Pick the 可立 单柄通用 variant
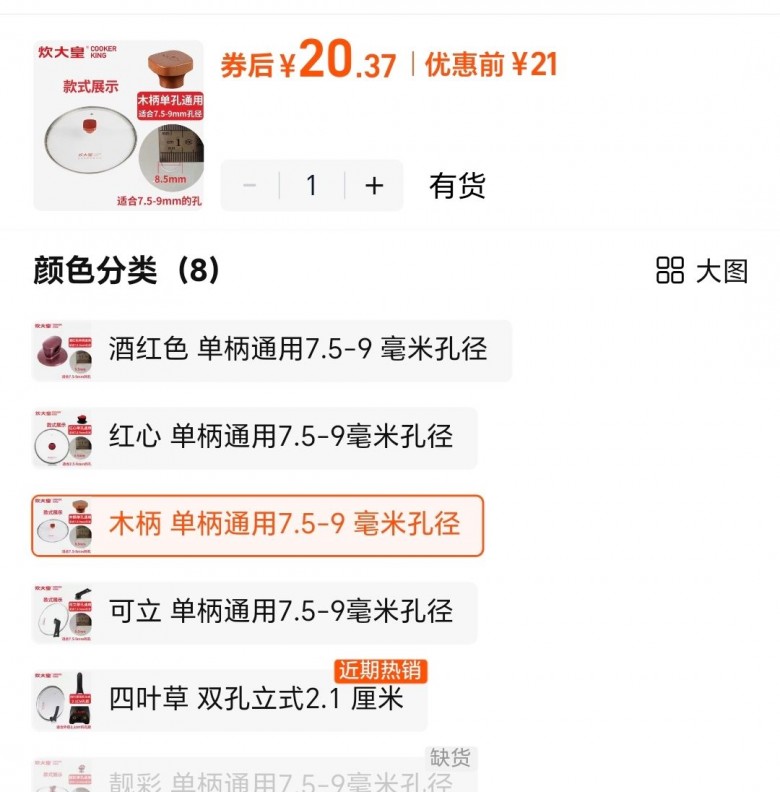780x792 pixels. [255, 612]
